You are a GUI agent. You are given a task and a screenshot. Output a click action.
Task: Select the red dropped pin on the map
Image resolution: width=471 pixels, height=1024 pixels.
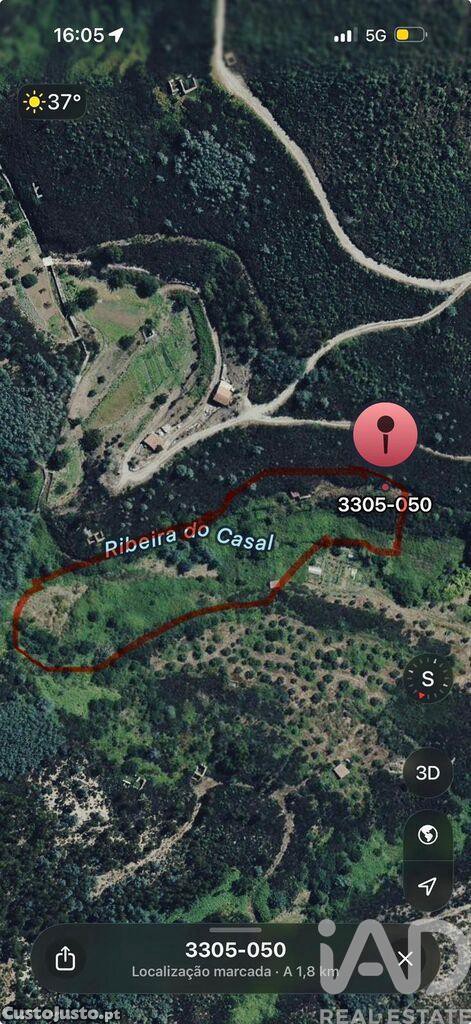click(x=385, y=434)
